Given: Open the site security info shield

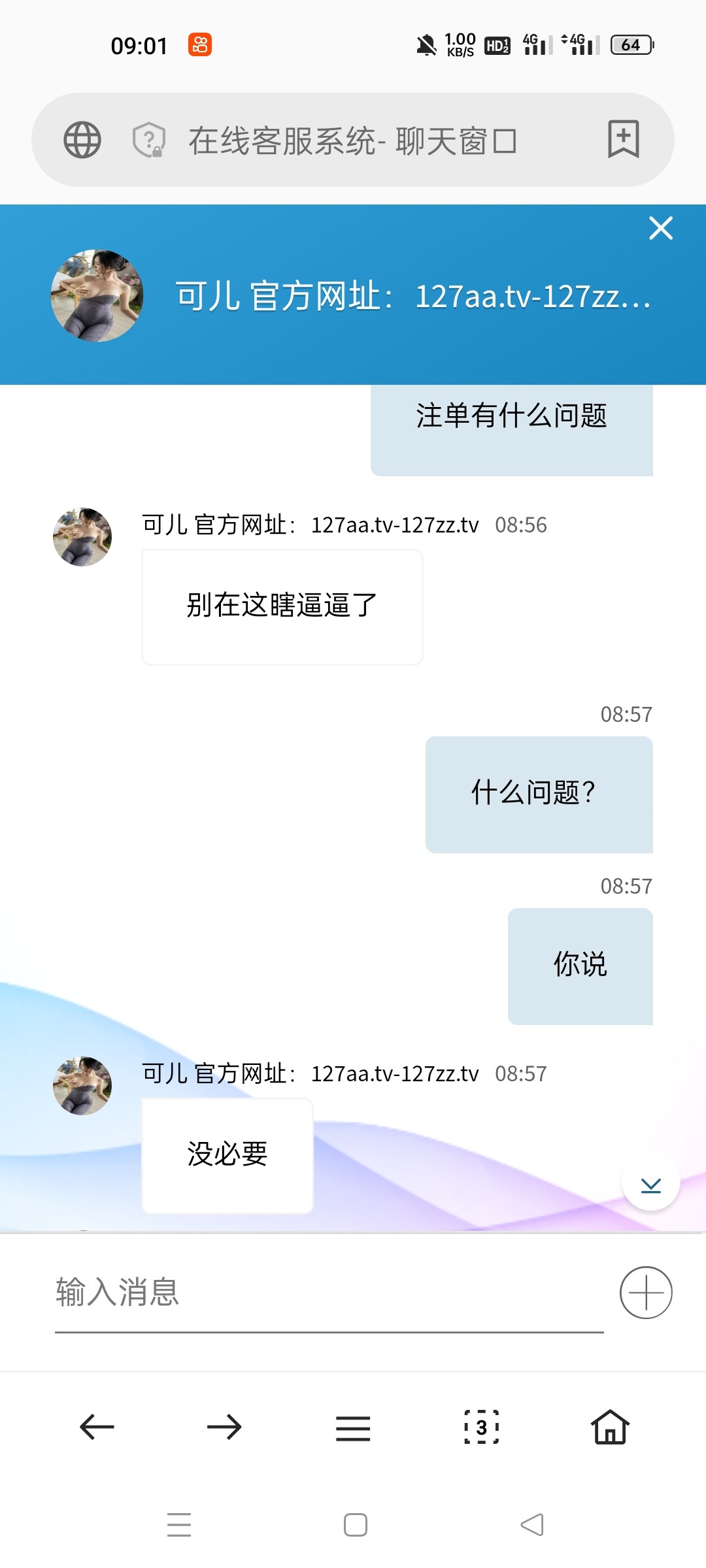Looking at the screenshot, I should point(148,140).
